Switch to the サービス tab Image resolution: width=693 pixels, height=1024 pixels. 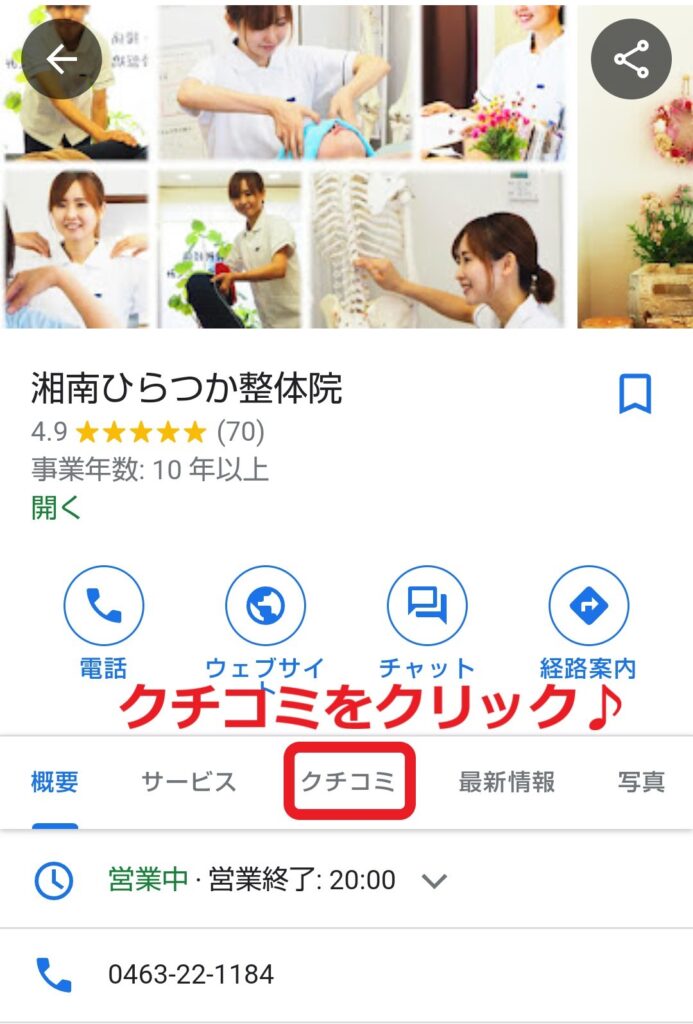[189, 782]
